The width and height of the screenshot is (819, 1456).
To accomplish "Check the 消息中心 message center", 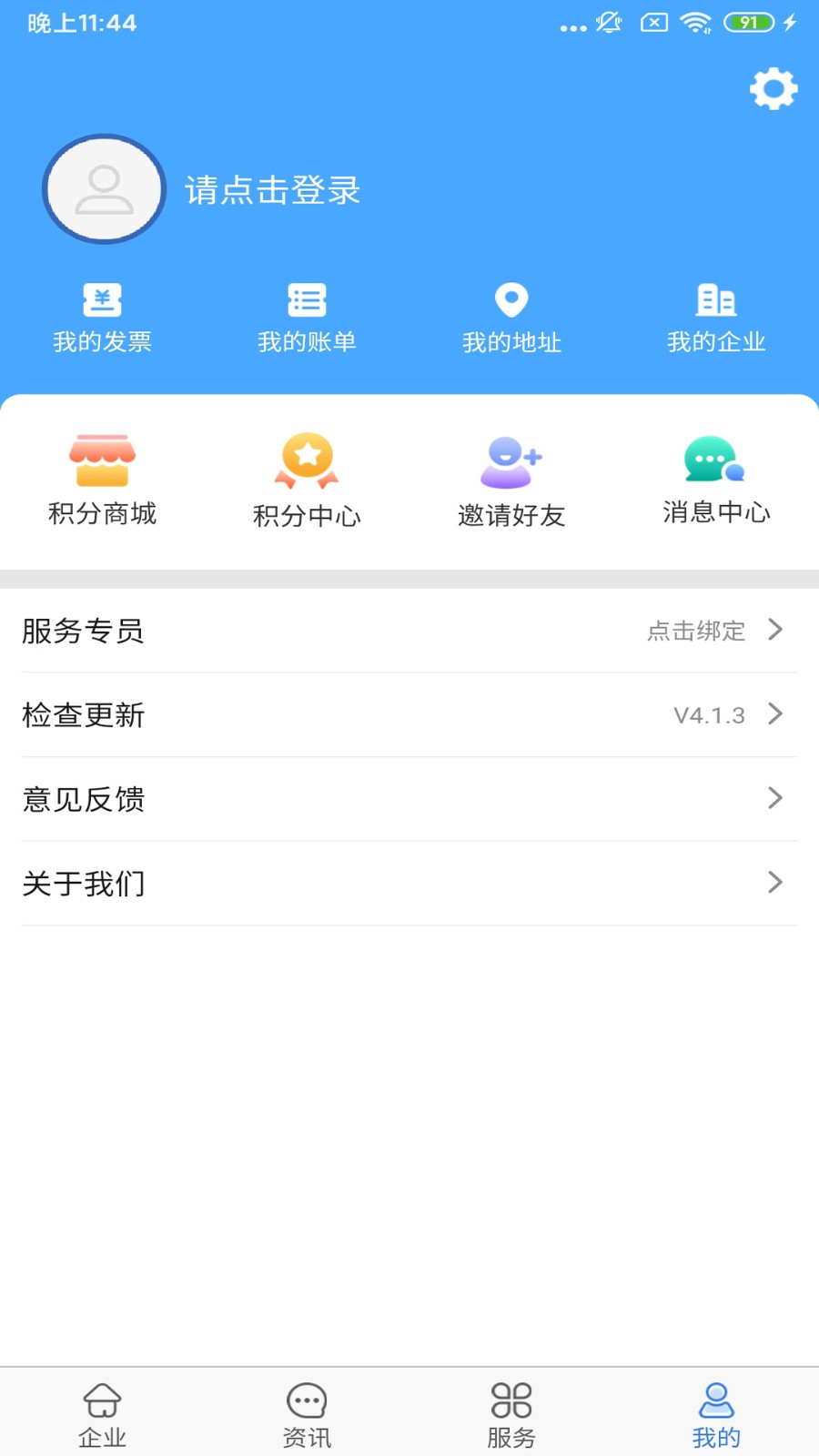I will 716,480.
